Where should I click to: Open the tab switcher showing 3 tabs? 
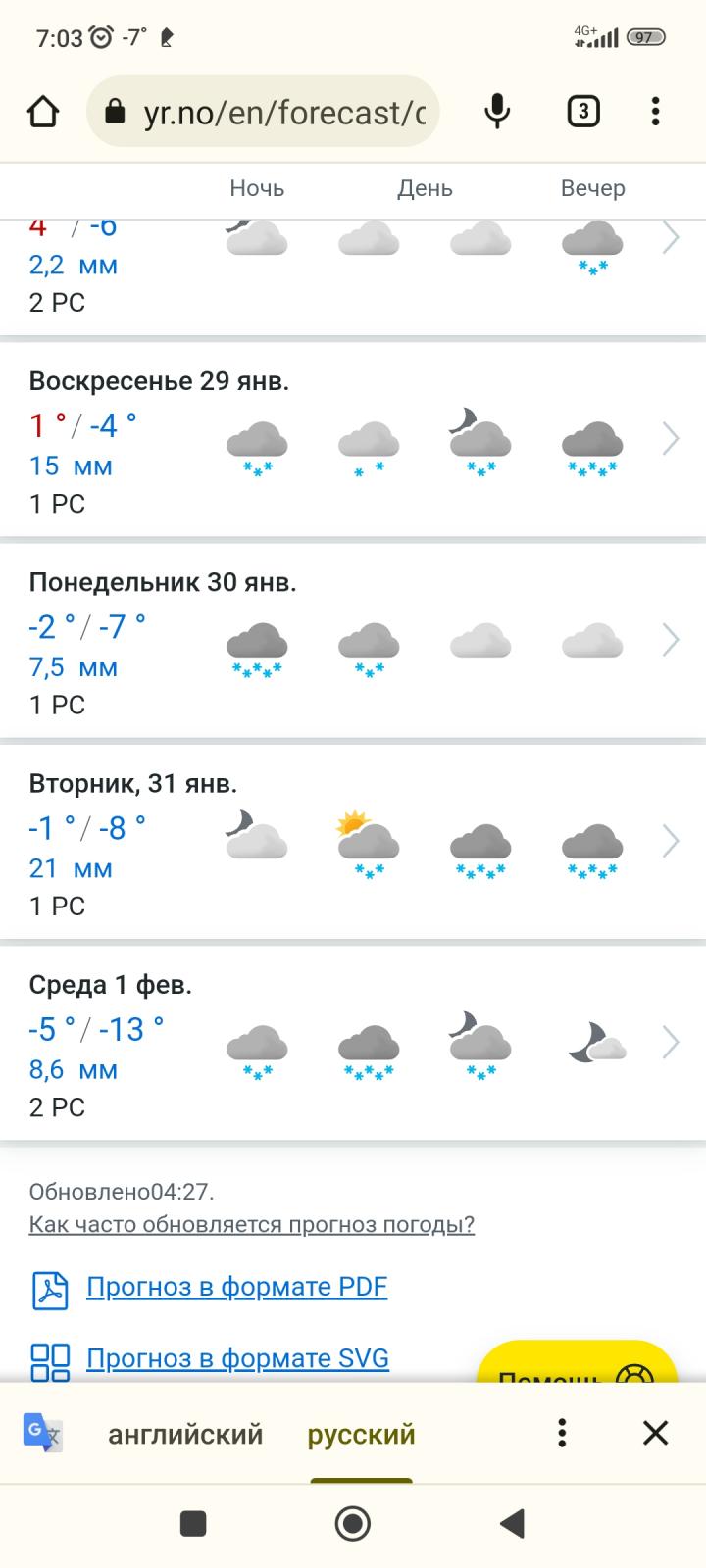[x=582, y=112]
